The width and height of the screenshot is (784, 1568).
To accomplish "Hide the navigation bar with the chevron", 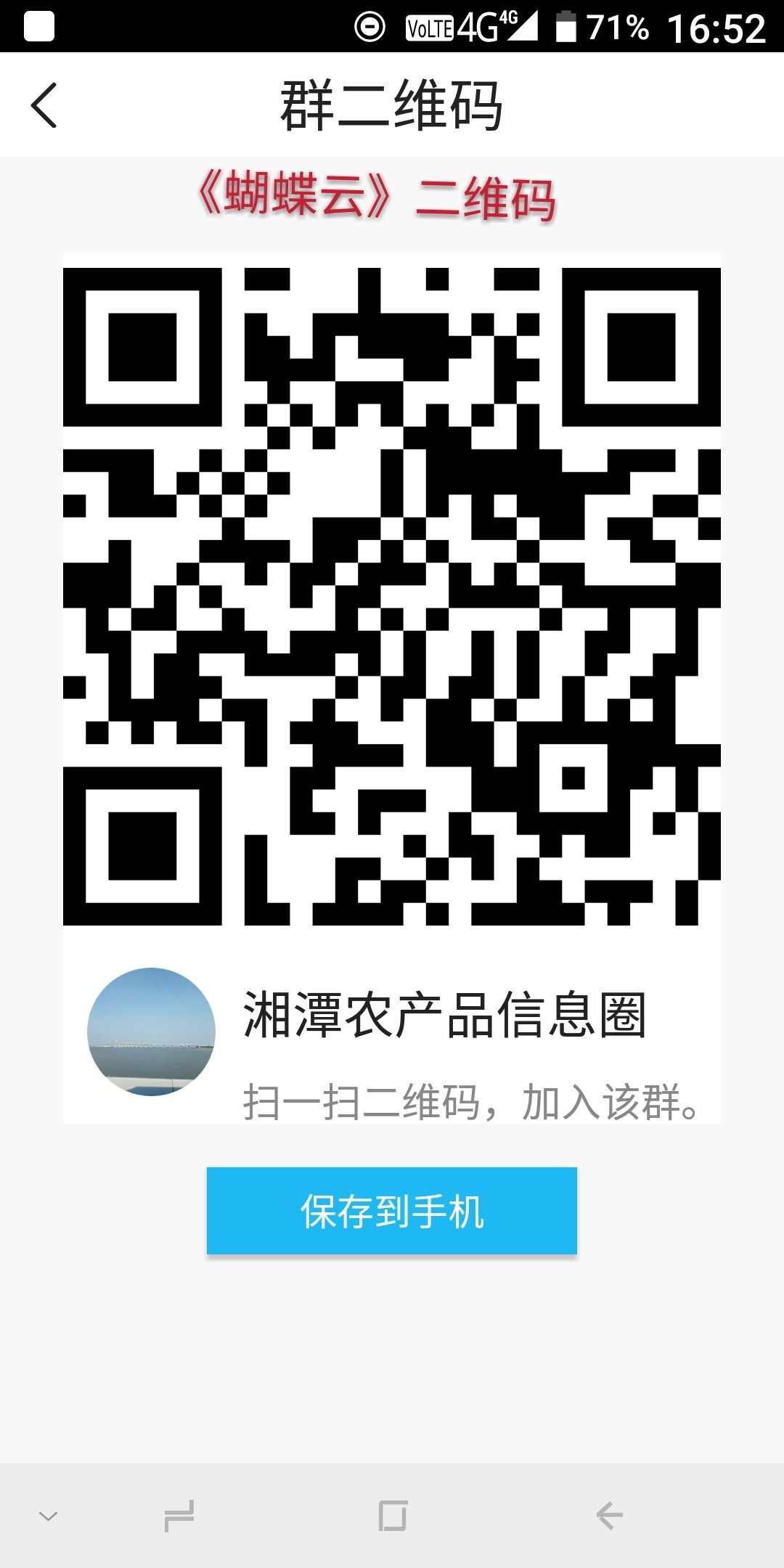I will coord(48,1516).
